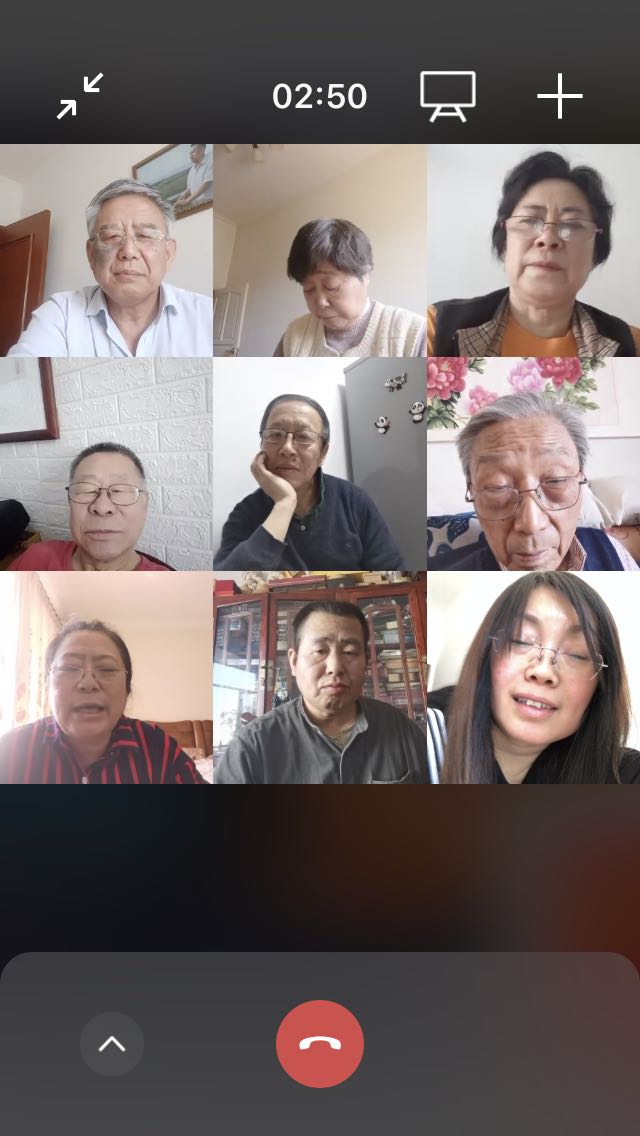Image resolution: width=640 pixels, height=1136 pixels.
Task: Enlarge the video tile with the peony painting
Action: coord(533,464)
